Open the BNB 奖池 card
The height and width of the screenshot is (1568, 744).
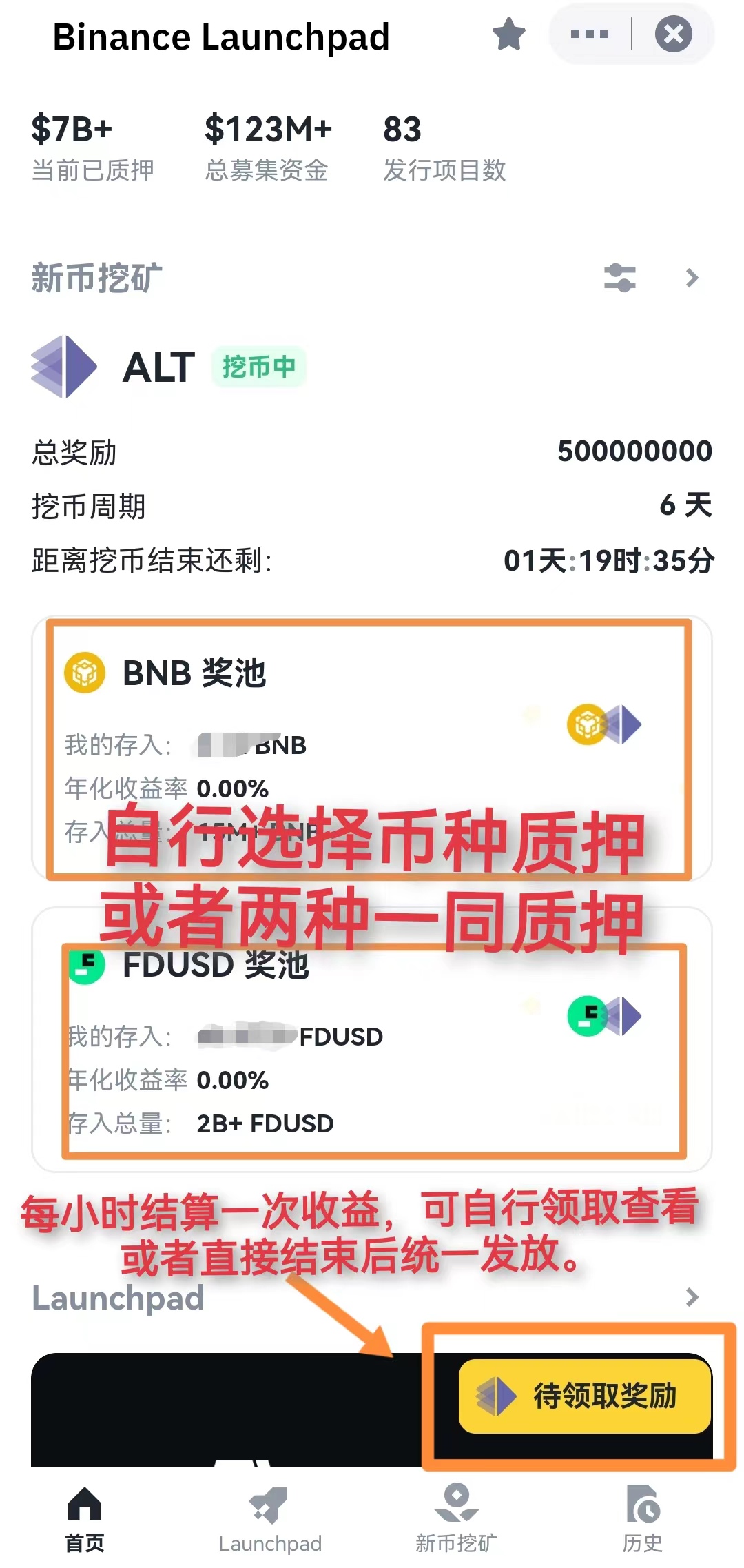(x=371, y=748)
